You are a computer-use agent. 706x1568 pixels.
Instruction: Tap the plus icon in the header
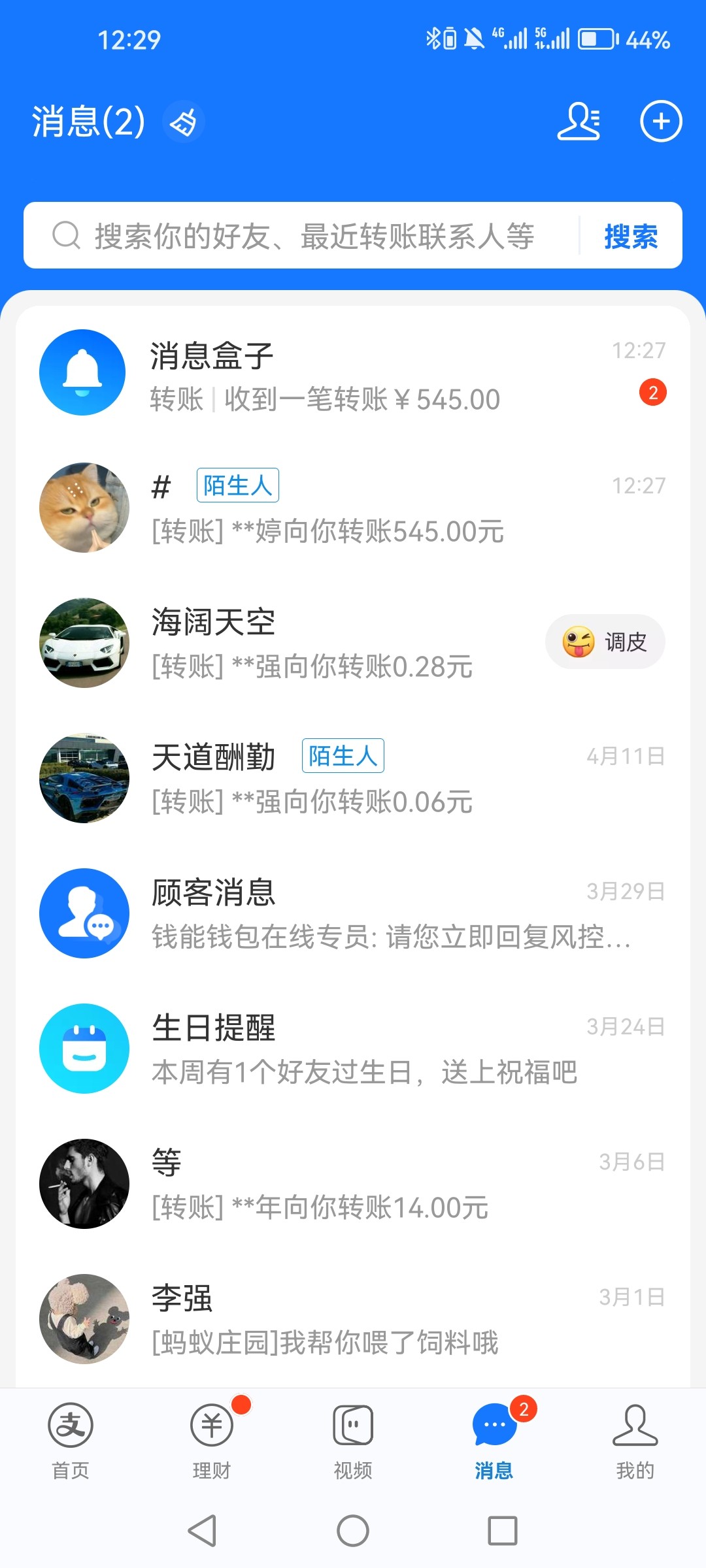pyautogui.click(x=660, y=122)
